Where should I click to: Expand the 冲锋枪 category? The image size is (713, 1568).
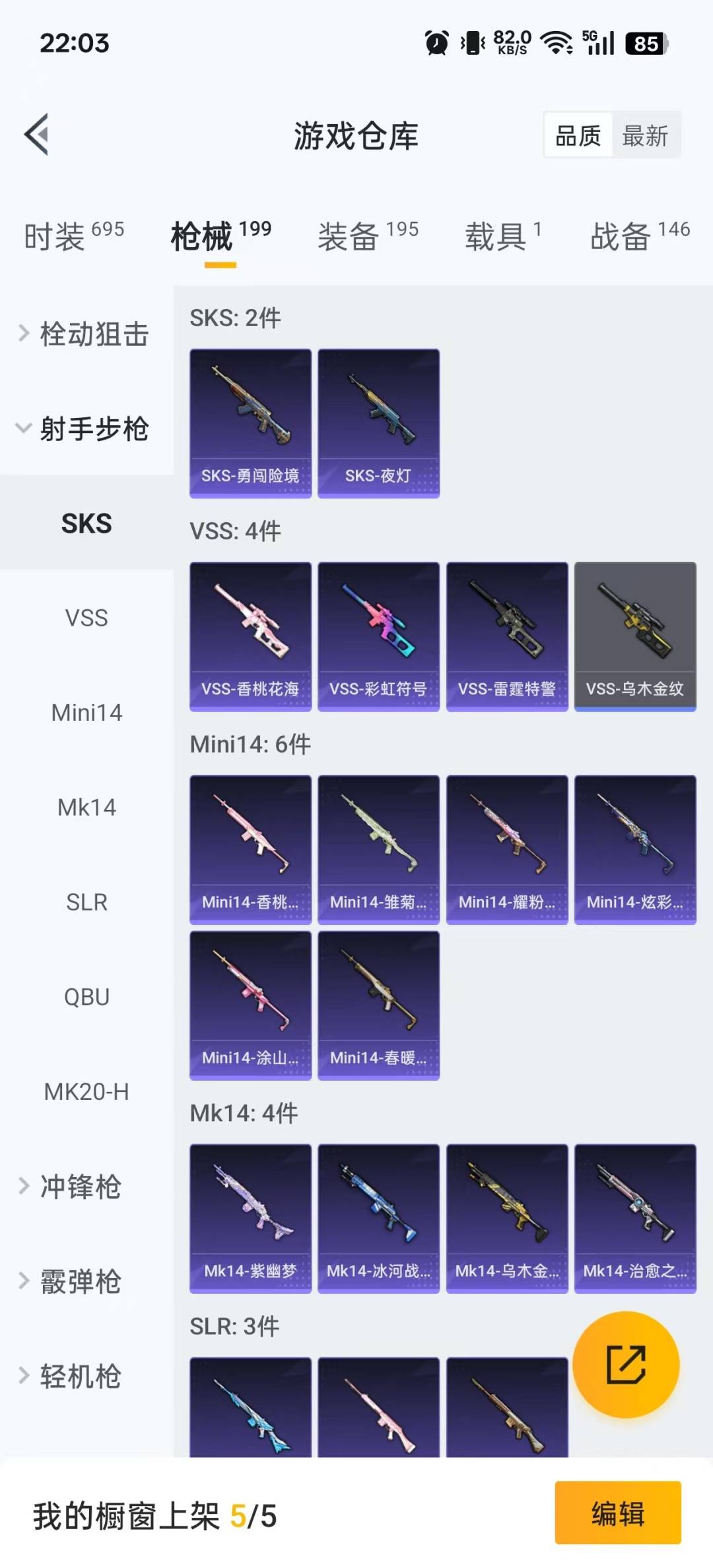(x=79, y=1187)
